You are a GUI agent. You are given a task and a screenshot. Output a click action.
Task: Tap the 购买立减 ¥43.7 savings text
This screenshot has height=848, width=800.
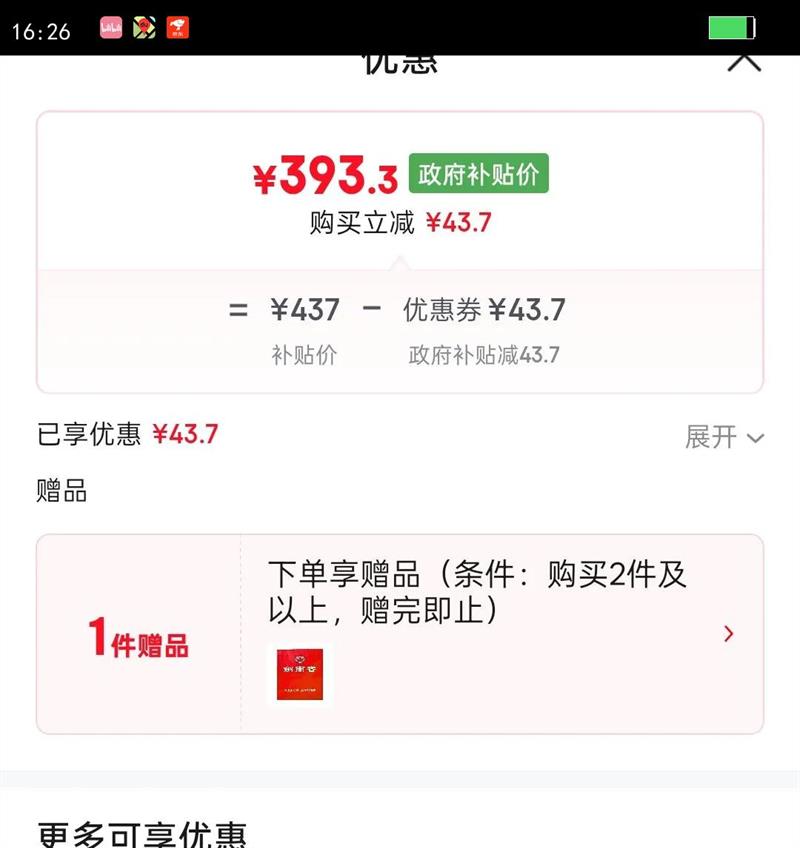click(398, 222)
